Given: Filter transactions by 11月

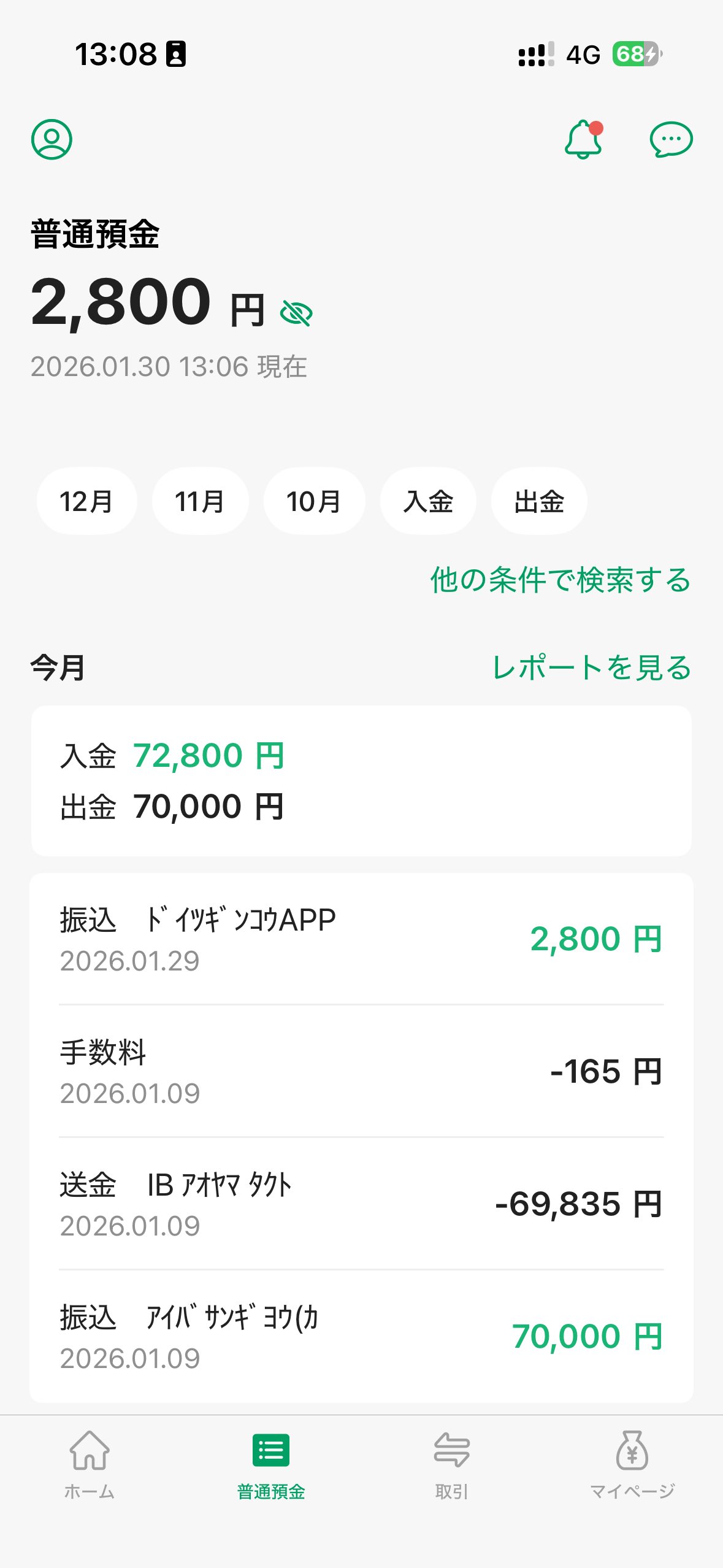Looking at the screenshot, I should click(200, 501).
